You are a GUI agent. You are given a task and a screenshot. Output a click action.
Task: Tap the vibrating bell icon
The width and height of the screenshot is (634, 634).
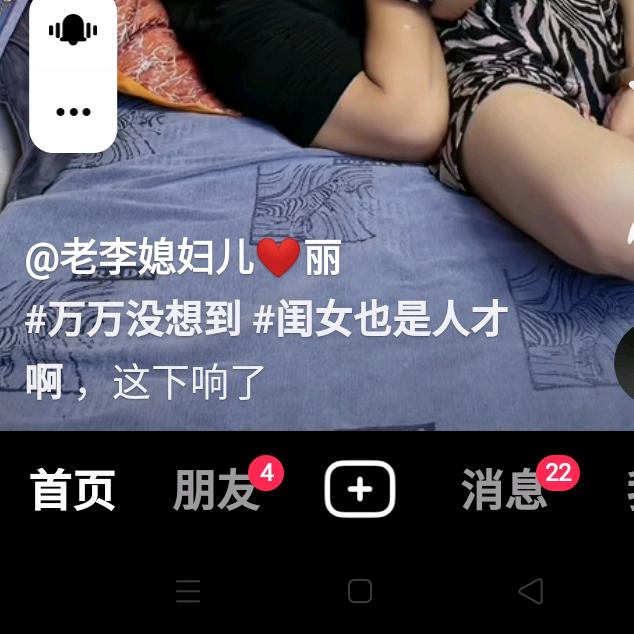click(73, 30)
